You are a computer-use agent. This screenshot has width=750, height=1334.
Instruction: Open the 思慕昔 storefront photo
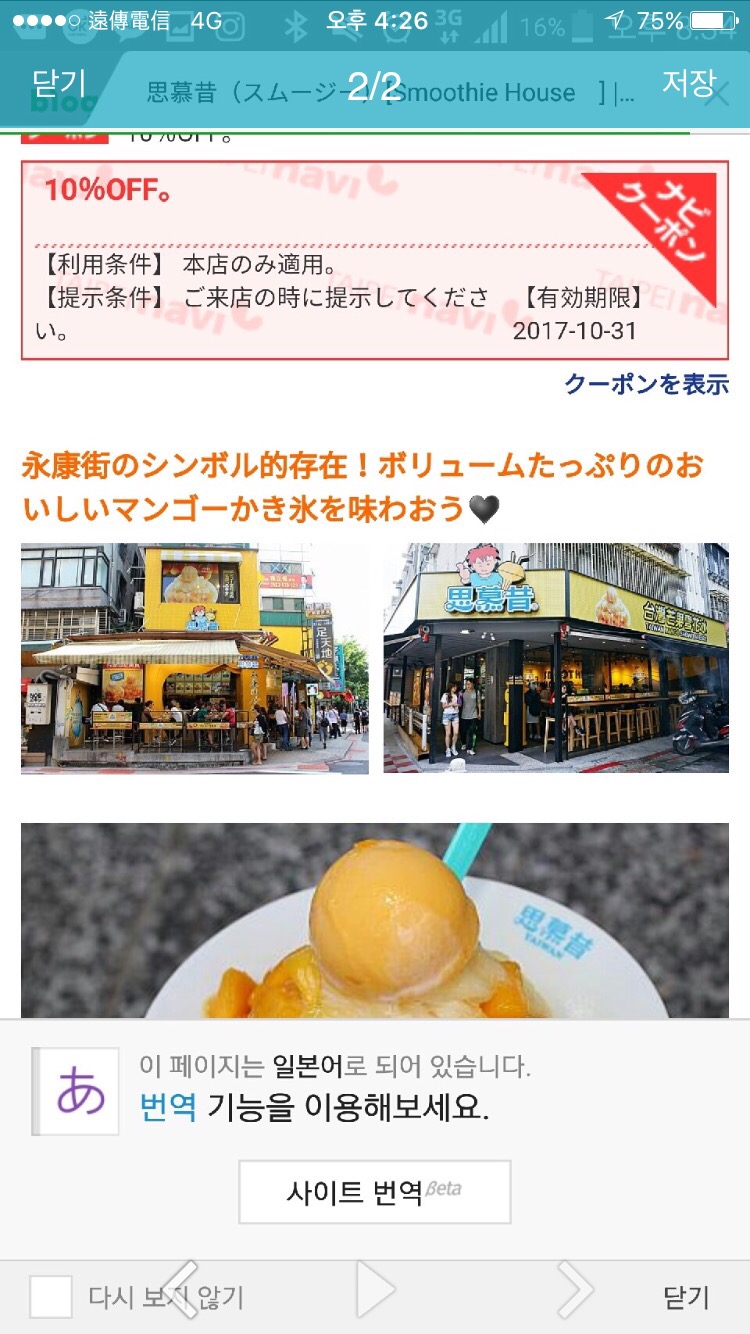tap(556, 658)
